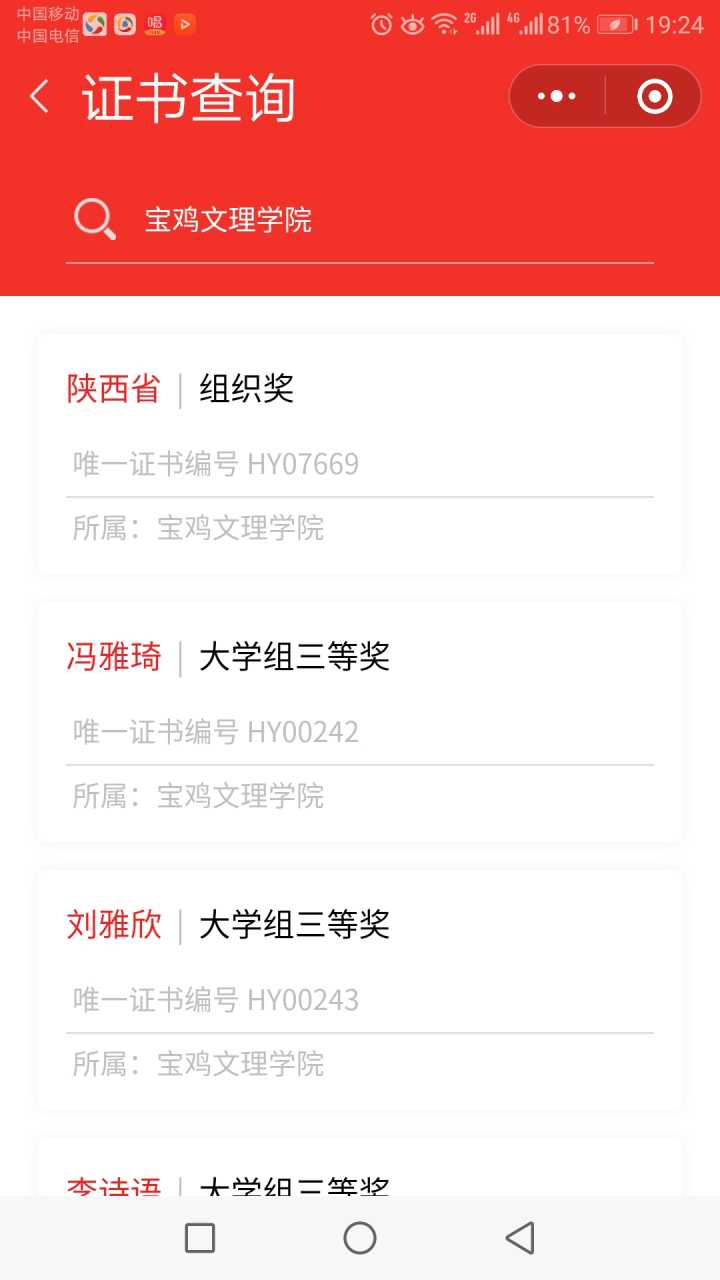
Task: Select the 证书查询 title bar
Action: [x=192, y=97]
